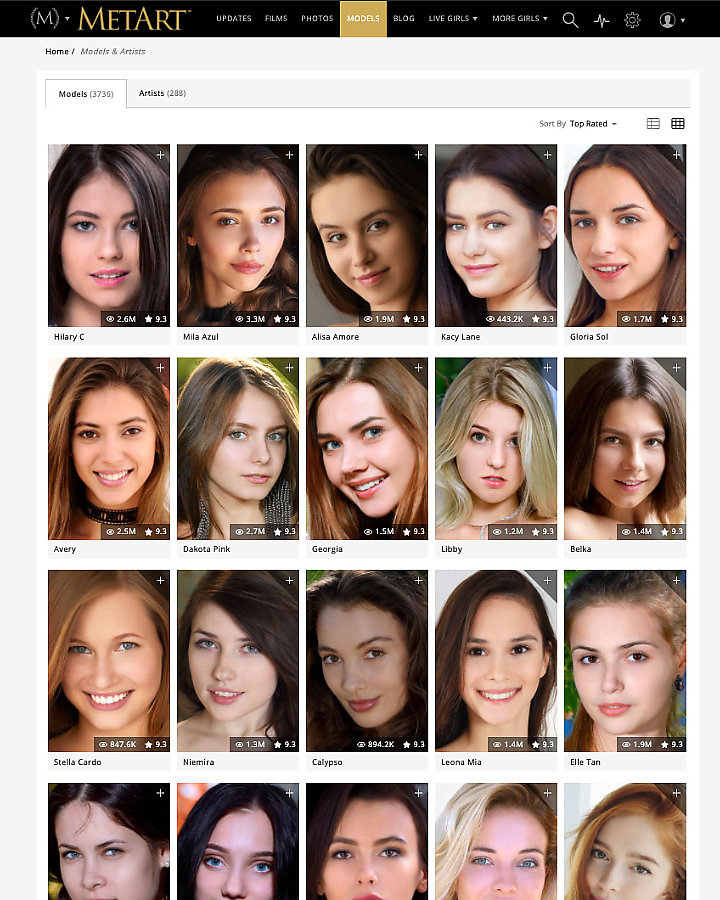Viewport: 720px width, 900px height.
Task: Expand the Live Girls dropdown
Action: click(452, 19)
